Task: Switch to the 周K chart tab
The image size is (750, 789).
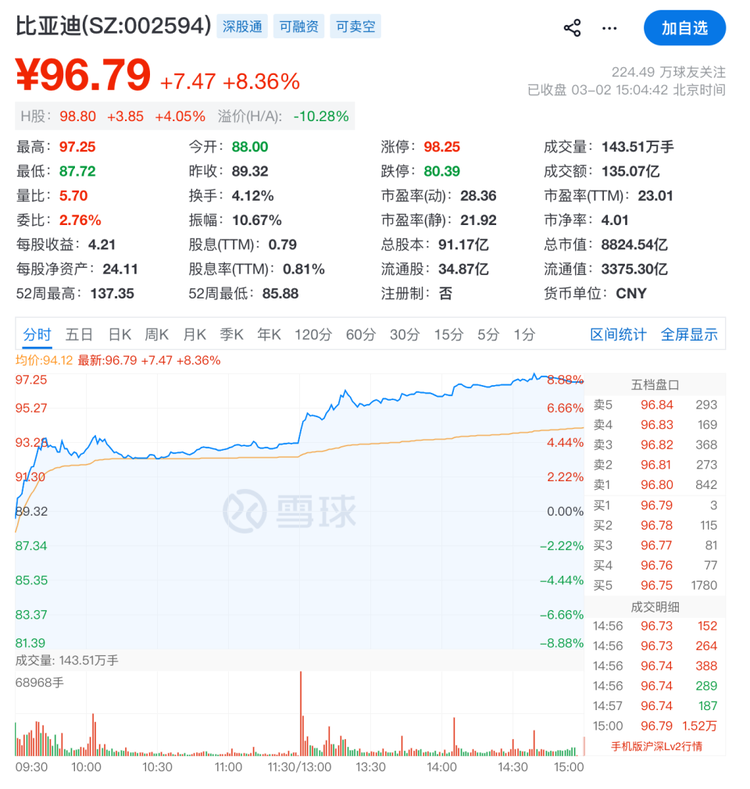Action: tap(157, 335)
